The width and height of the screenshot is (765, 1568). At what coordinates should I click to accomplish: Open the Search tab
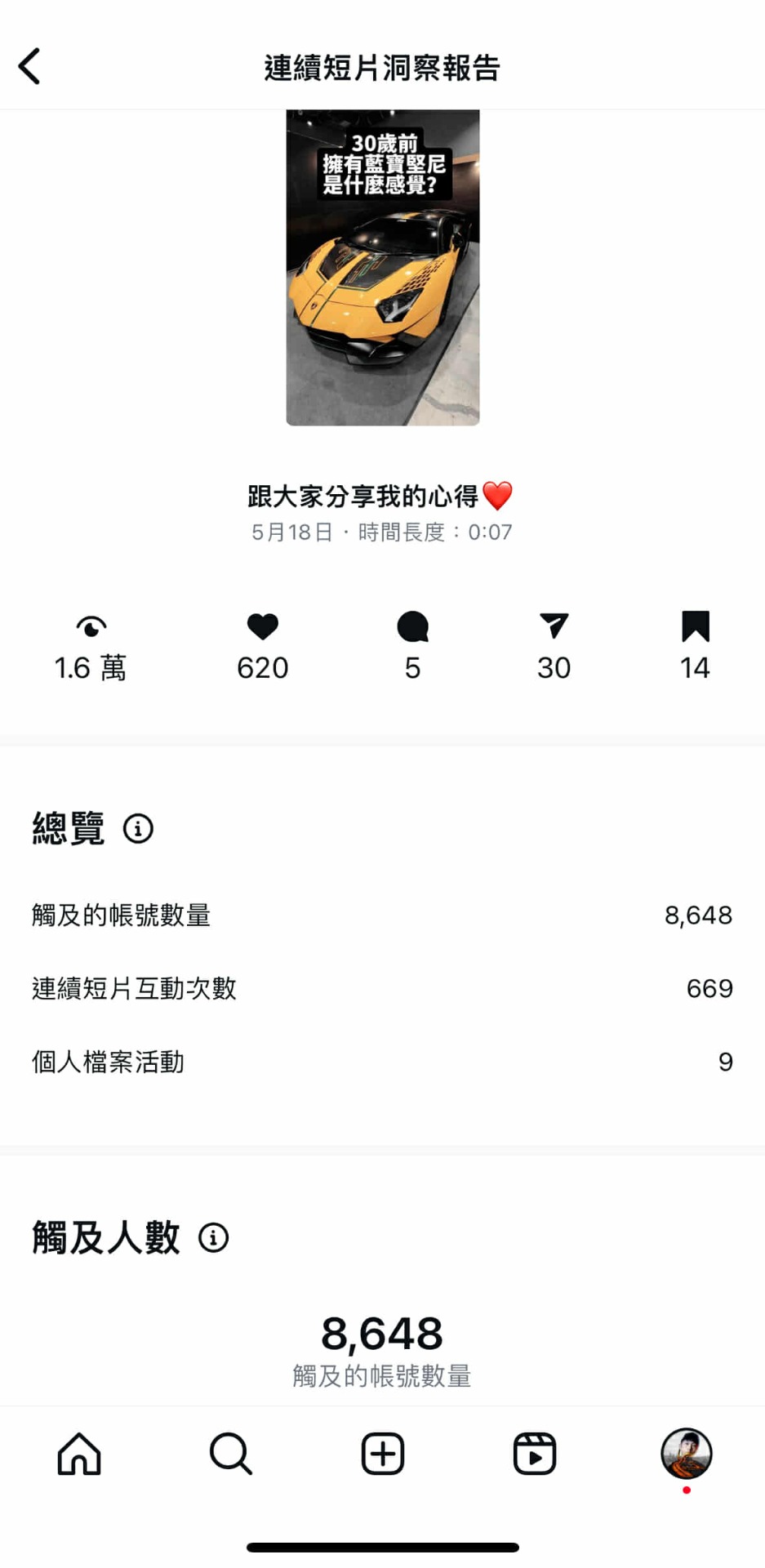231,1454
